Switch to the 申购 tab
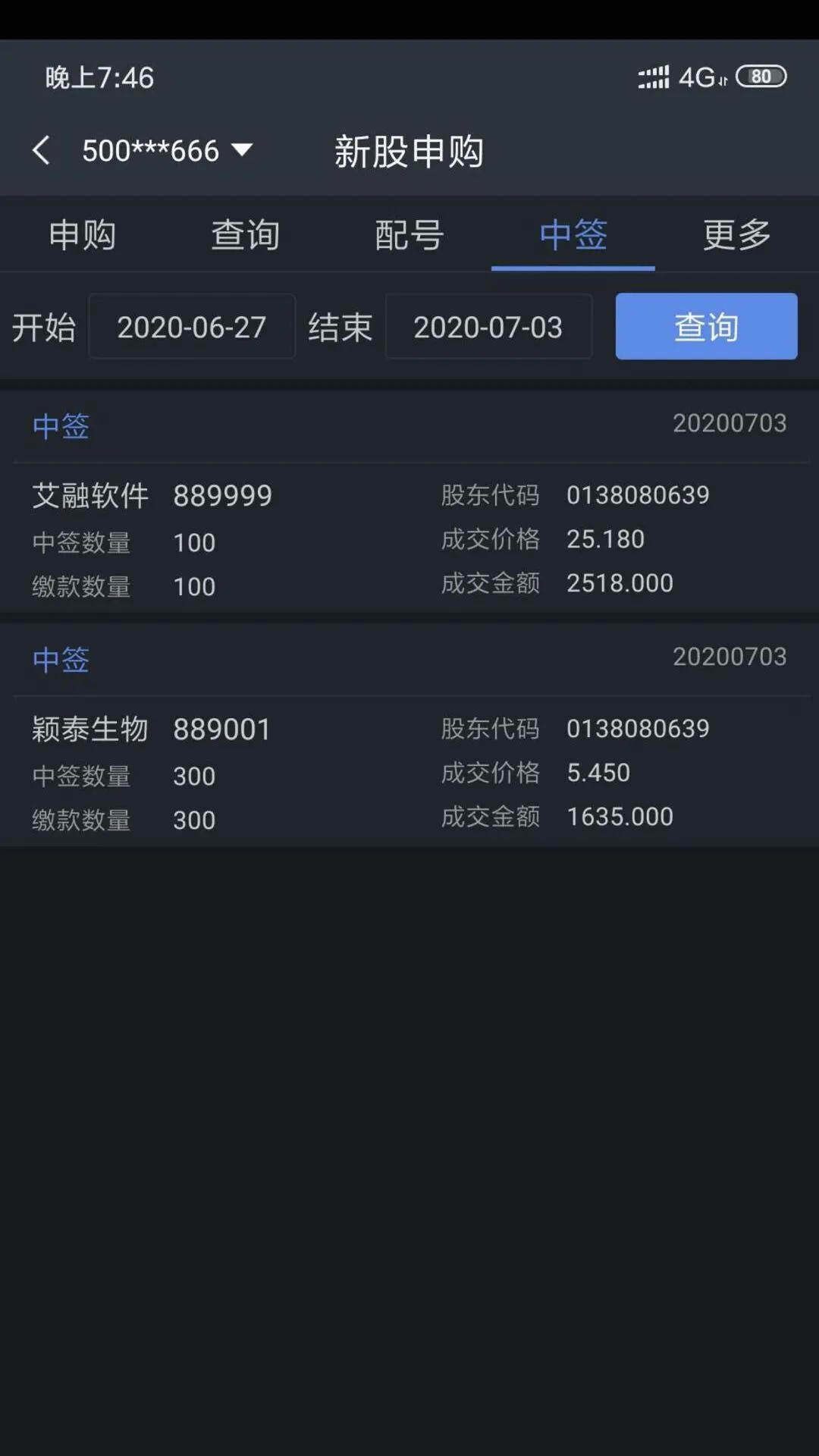The image size is (819, 1456). tap(82, 234)
